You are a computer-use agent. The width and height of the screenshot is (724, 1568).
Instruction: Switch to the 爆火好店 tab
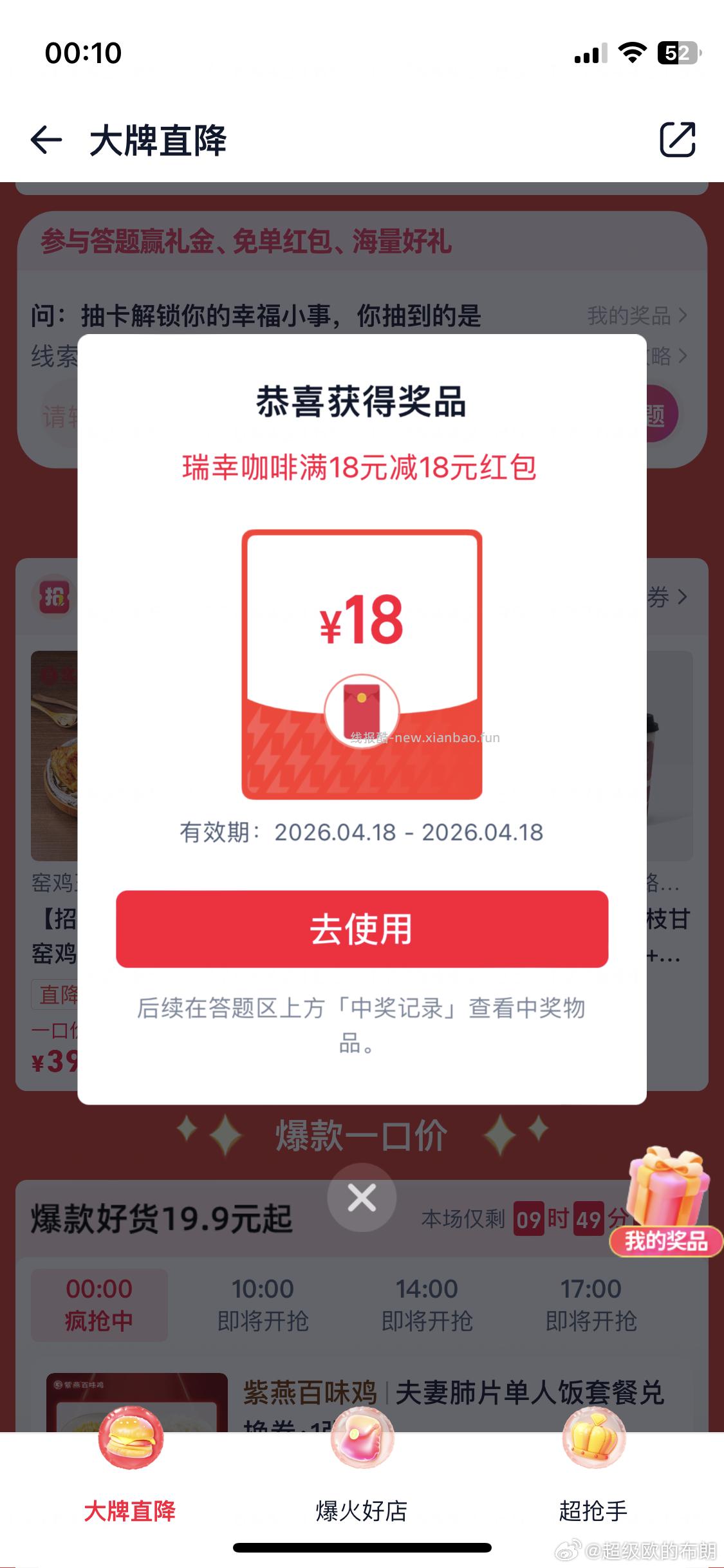click(362, 1509)
